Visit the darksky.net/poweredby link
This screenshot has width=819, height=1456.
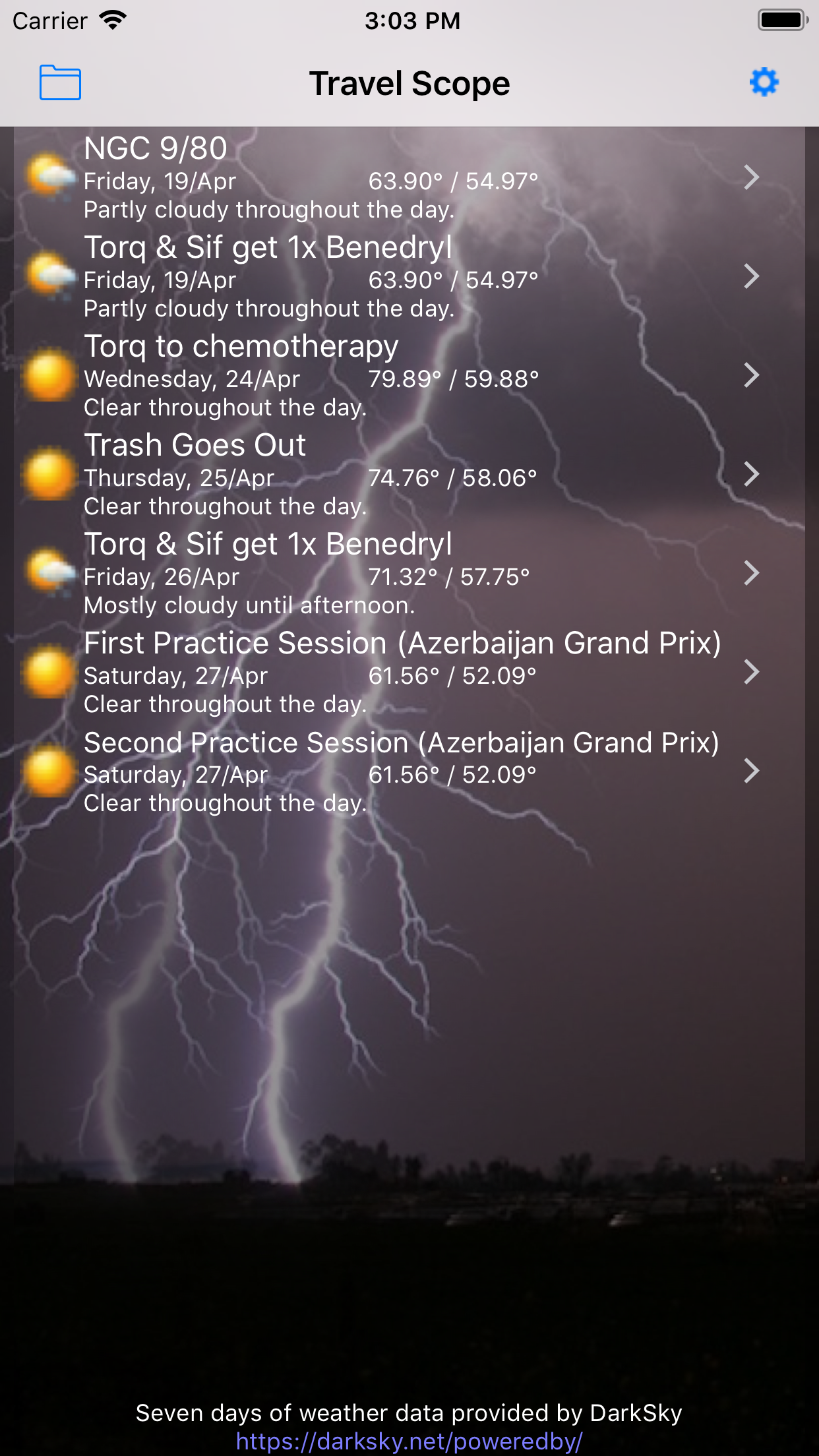point(409,1441)
